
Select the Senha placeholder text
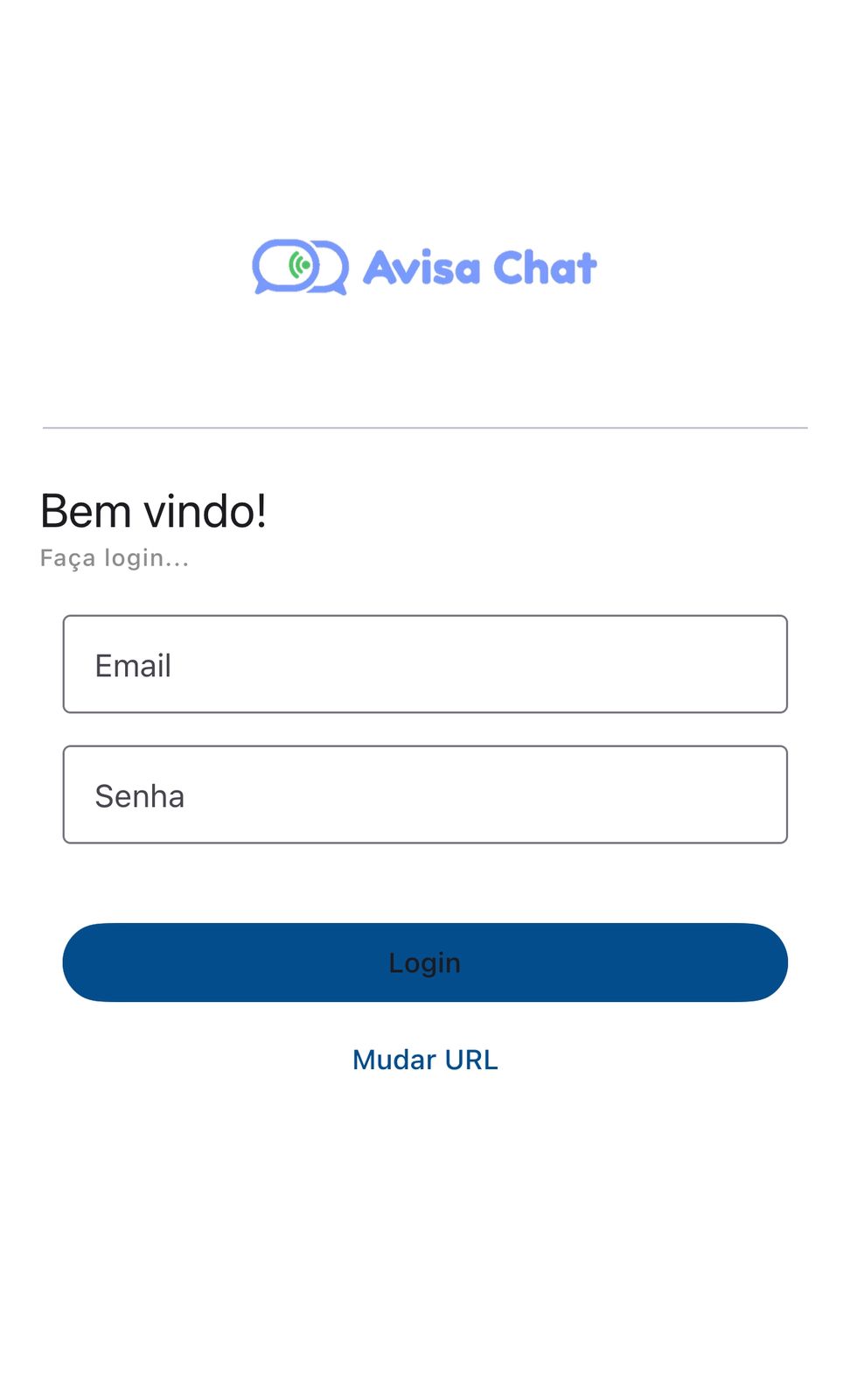tap(139, 794)
